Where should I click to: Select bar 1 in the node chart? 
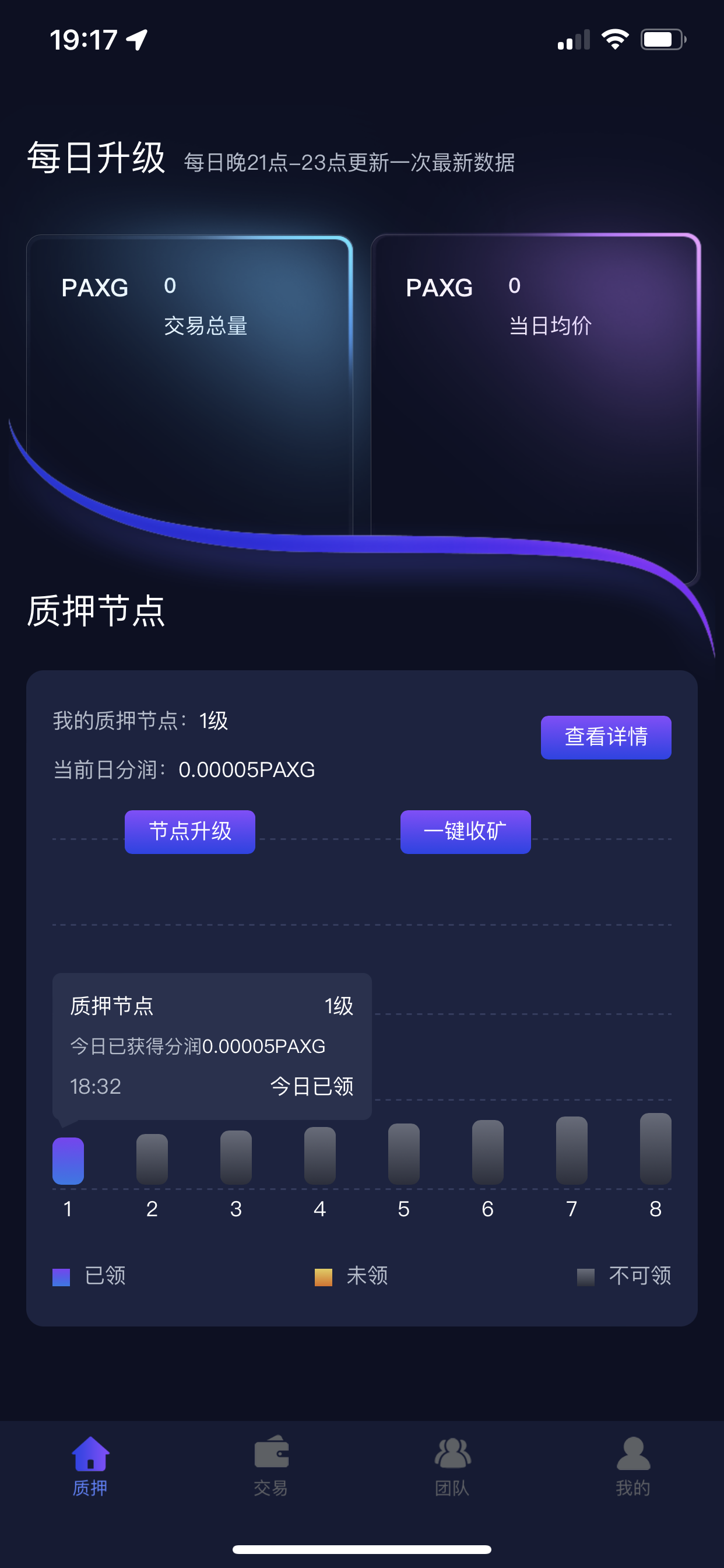click(x=68, y=1160)
